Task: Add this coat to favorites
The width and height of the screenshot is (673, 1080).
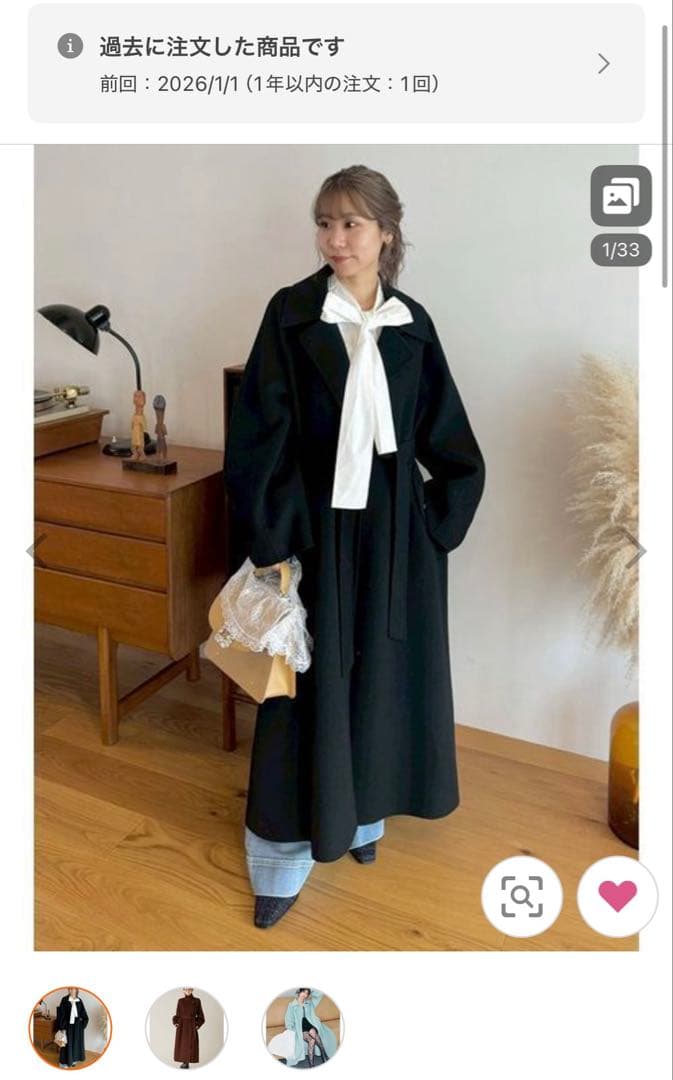Action: 617,896
